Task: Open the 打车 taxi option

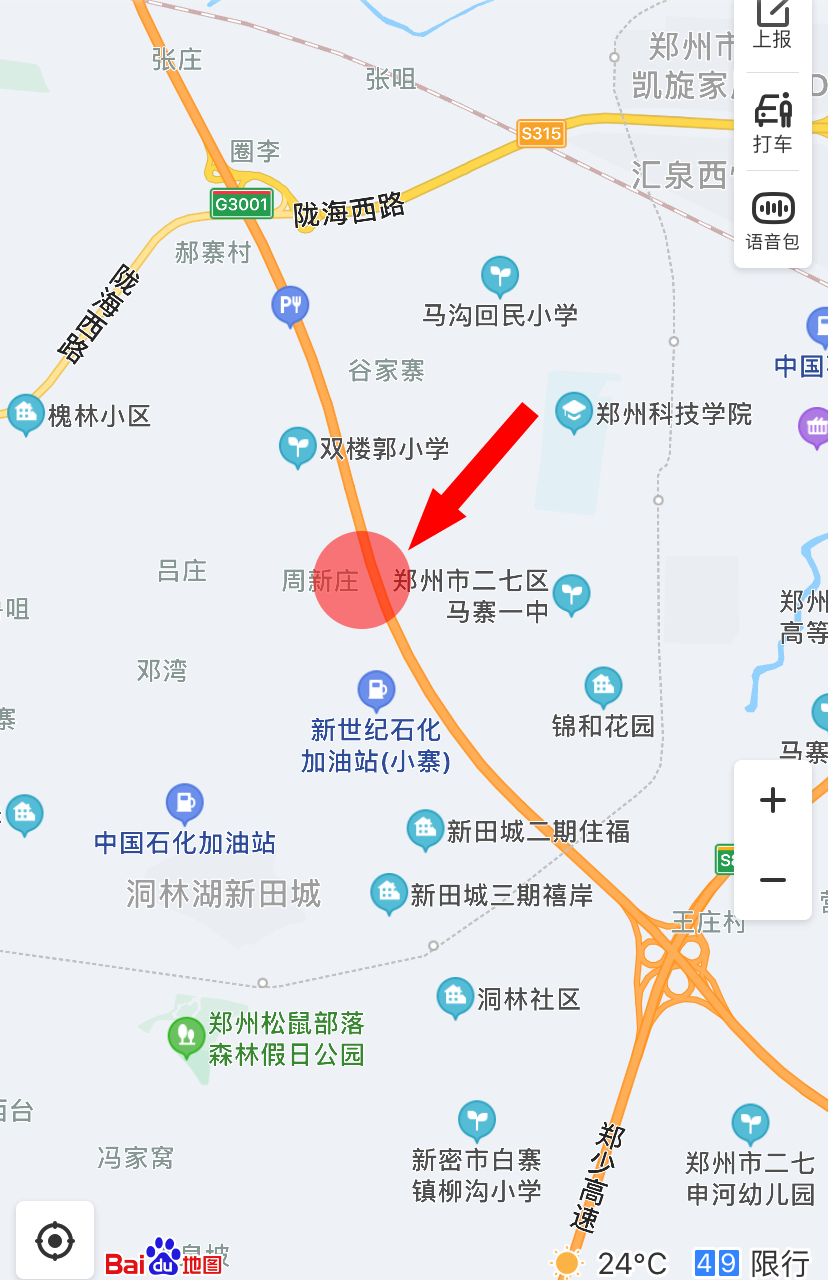Action: pos(772,122)
